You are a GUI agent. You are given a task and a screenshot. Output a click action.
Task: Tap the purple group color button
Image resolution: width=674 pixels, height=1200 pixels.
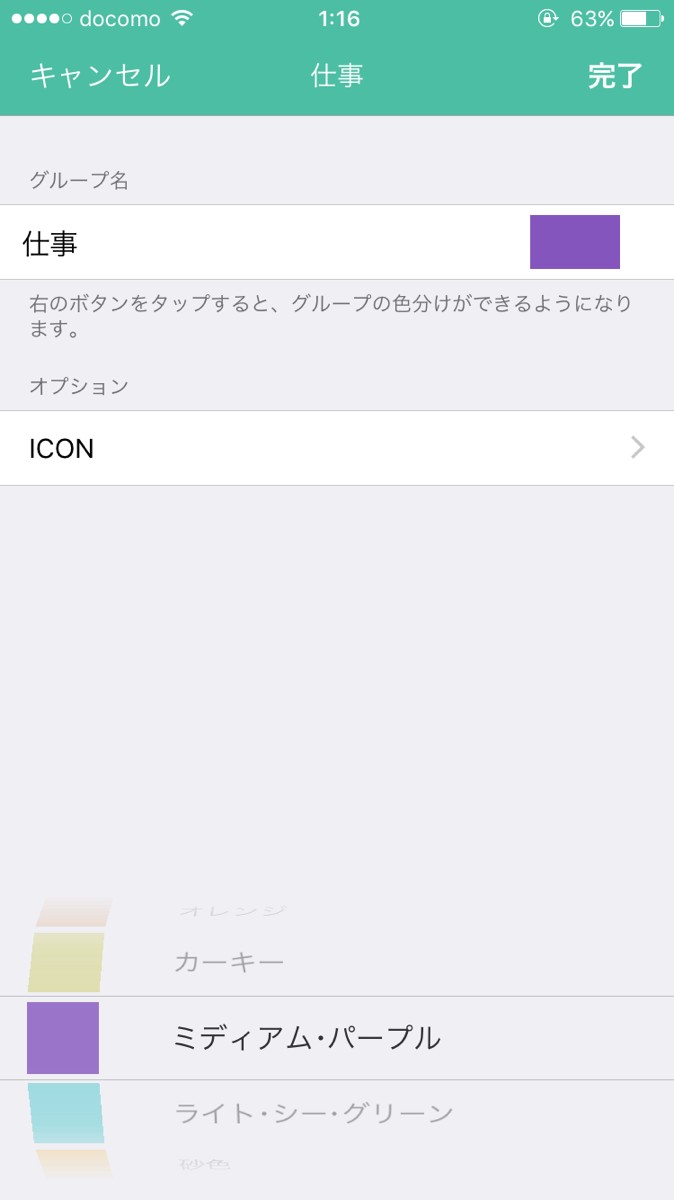pos(574,242)
